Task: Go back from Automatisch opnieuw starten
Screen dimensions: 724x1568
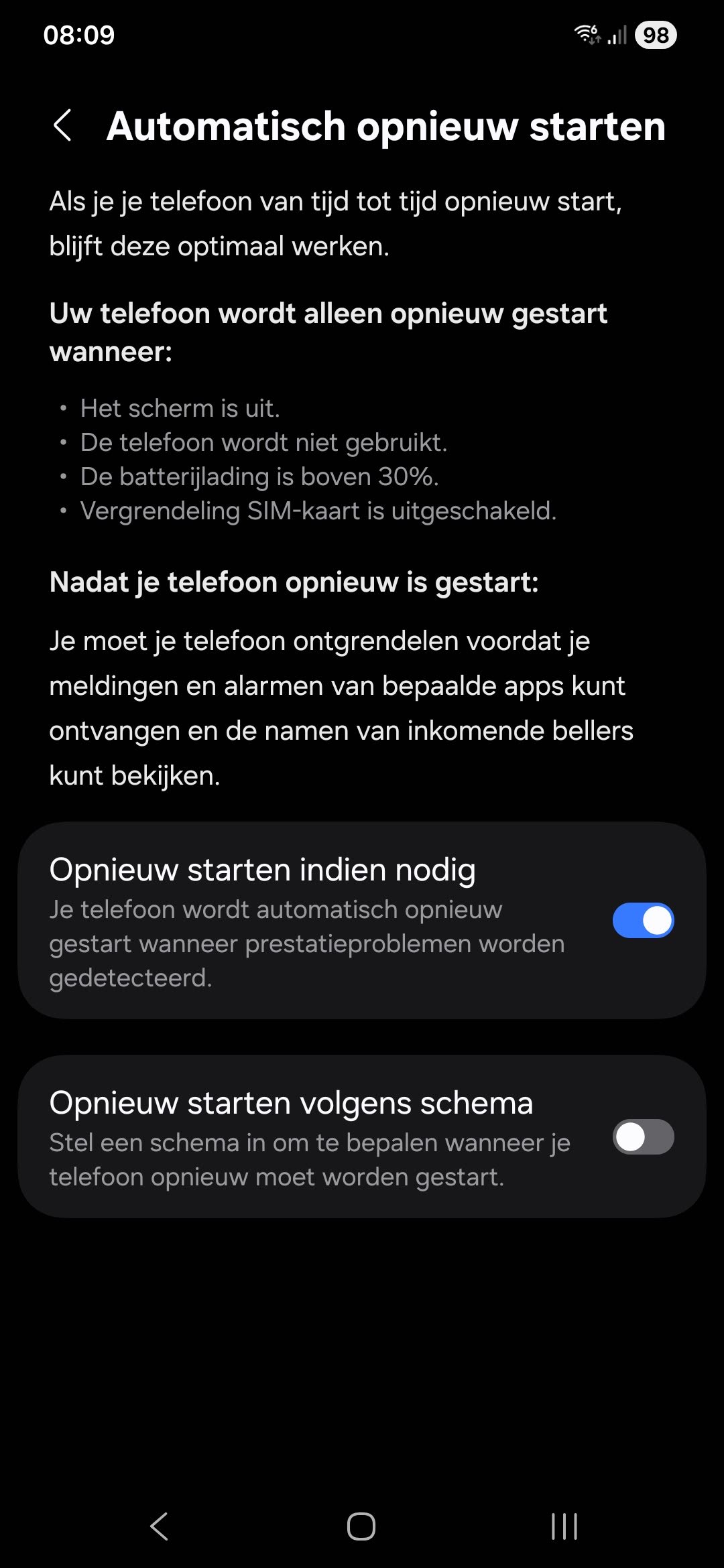Action: point(62,126)
